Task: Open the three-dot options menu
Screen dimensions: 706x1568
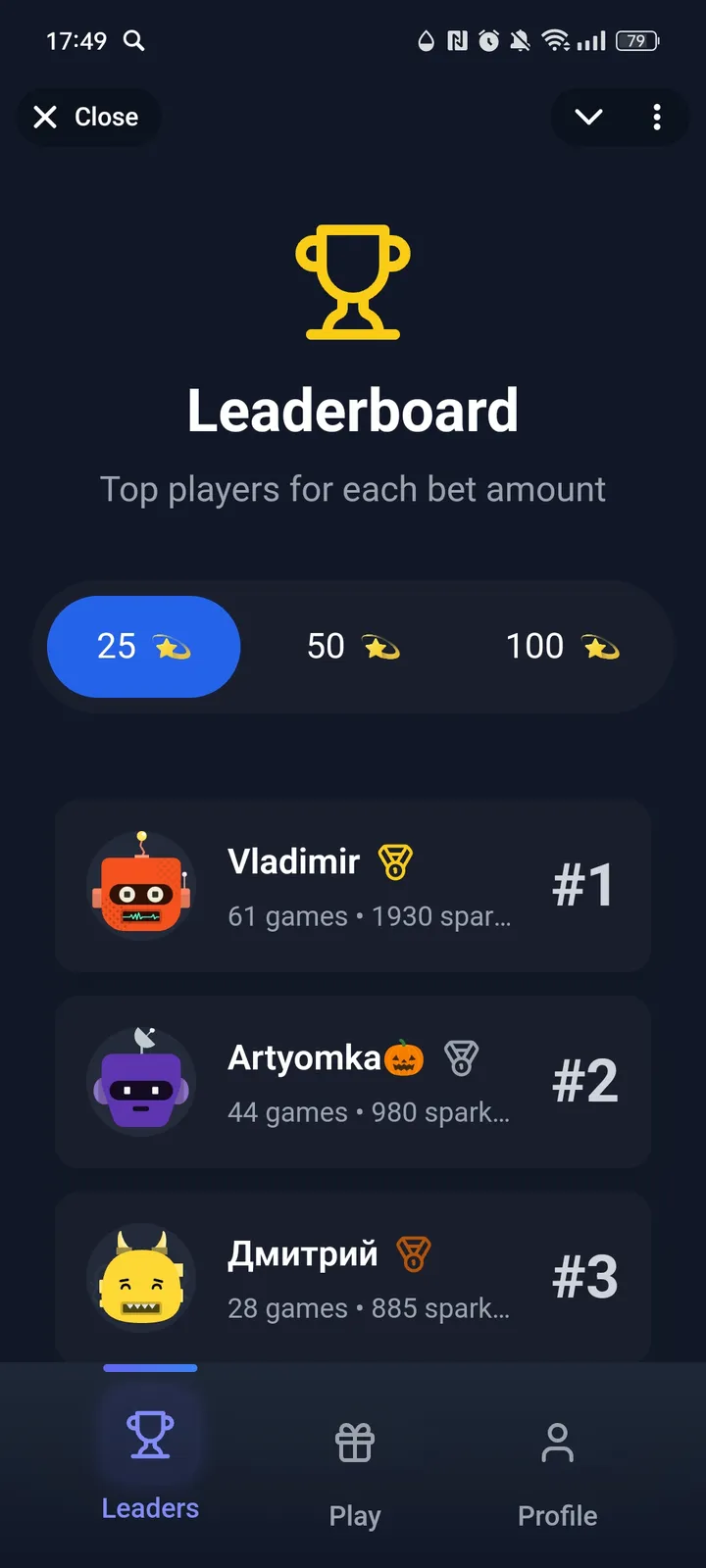Action: coord(656,117)
